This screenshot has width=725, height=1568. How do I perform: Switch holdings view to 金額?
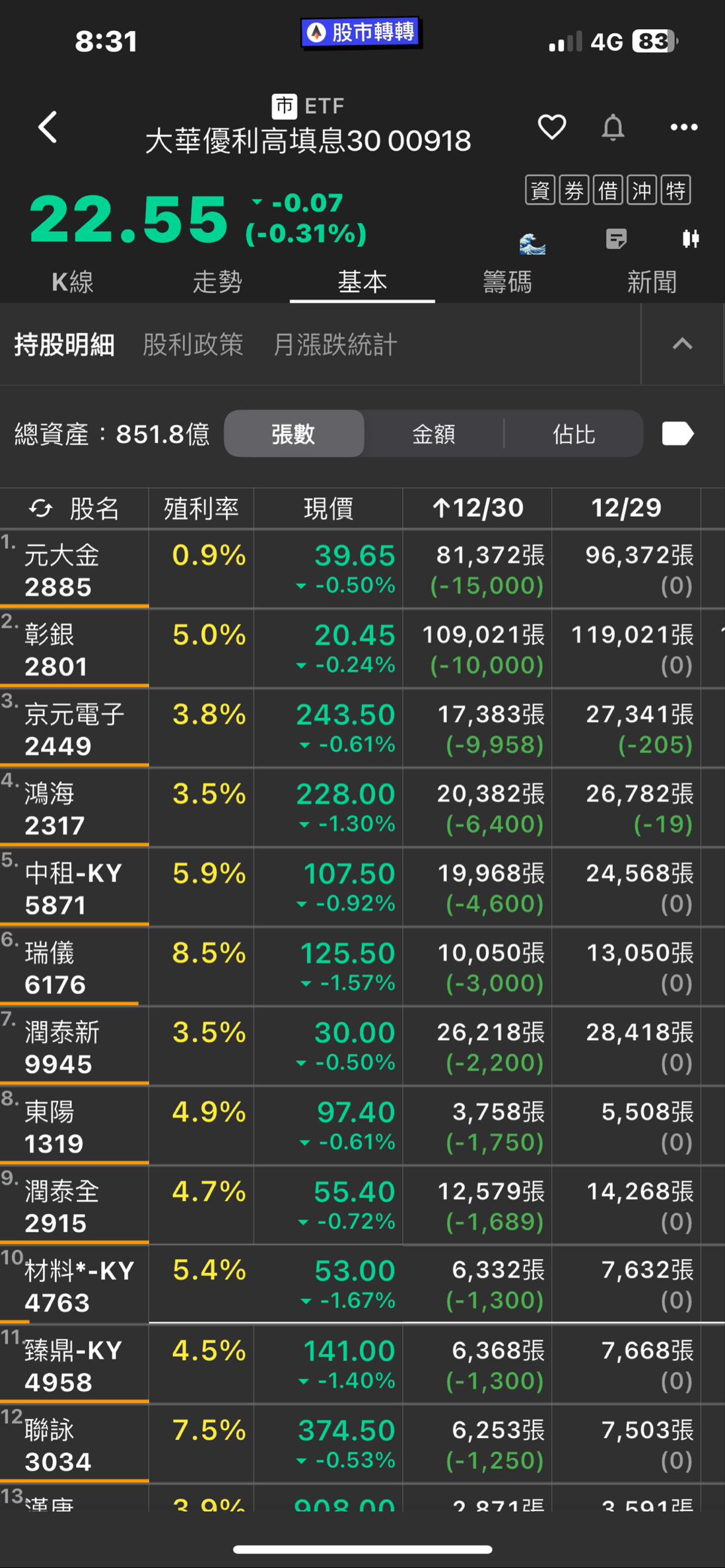pos(433,434)
